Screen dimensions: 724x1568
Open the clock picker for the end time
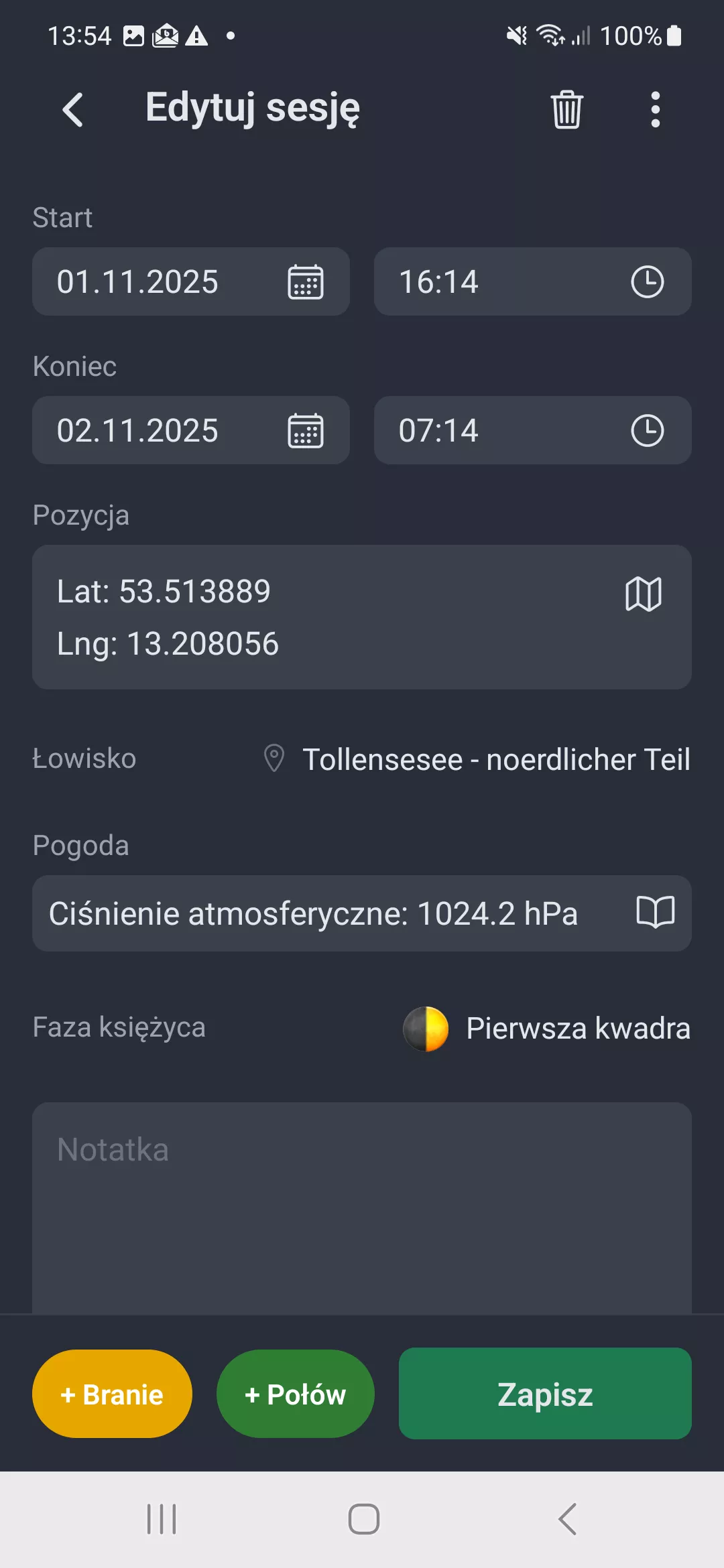(x=648, y=430)
